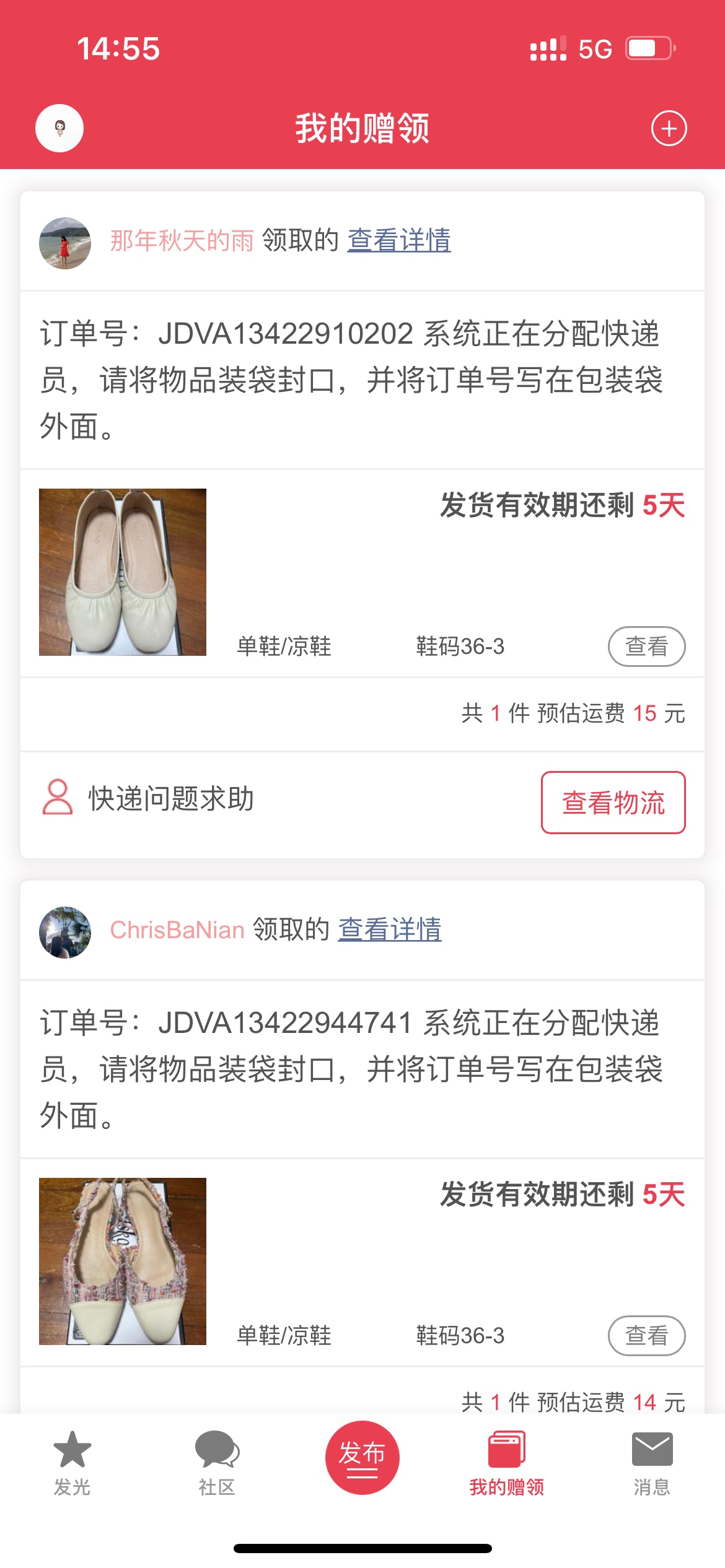Switch to the 社区 tab
The width and height of the screenshot is (725, 1568).
pyautogui.click(x=217, y=1461)
